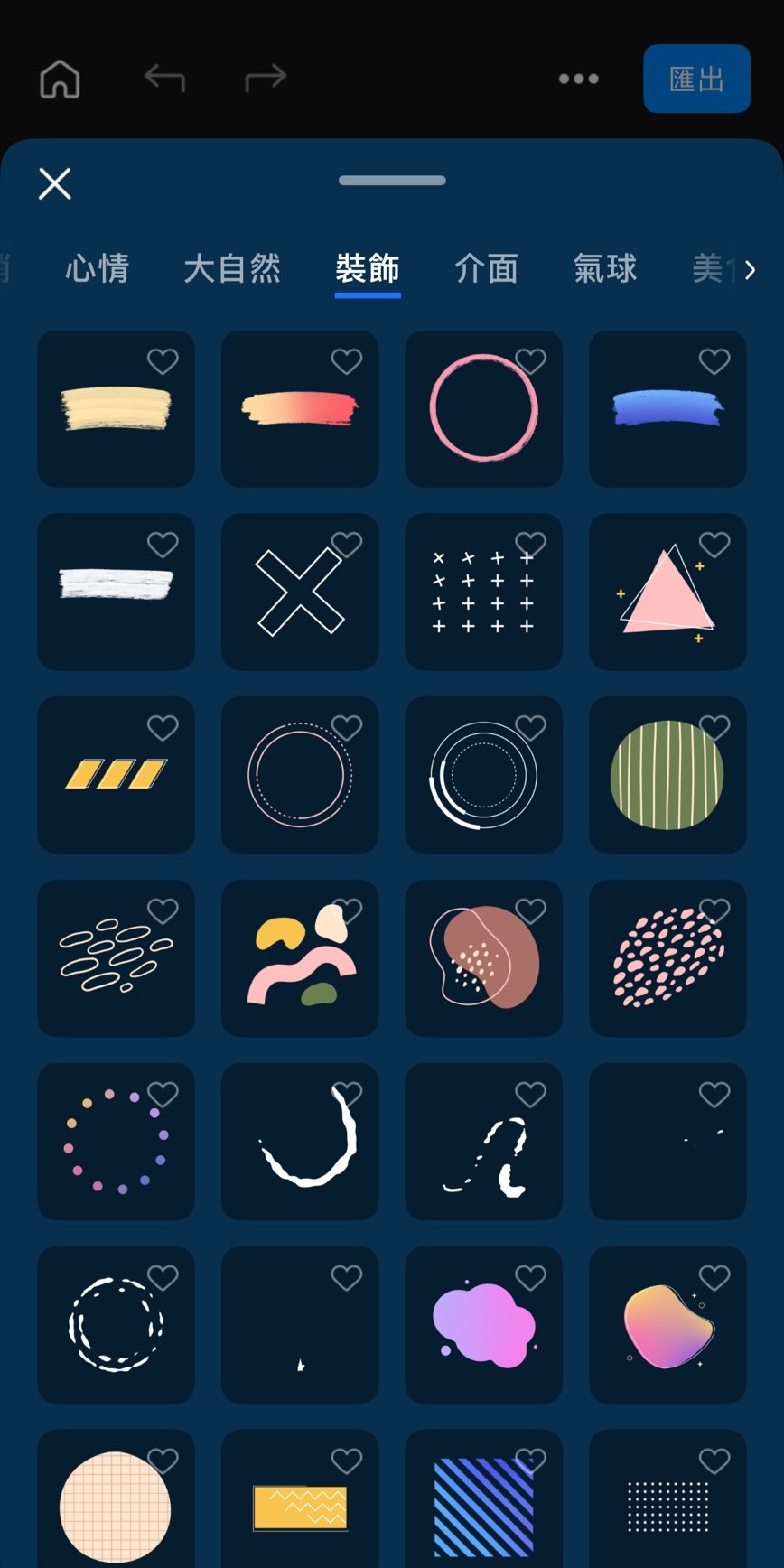This screenshot has width=784, height=1568.
Task: Add the pink triangle sticker
Action: (x=667, y=593)
